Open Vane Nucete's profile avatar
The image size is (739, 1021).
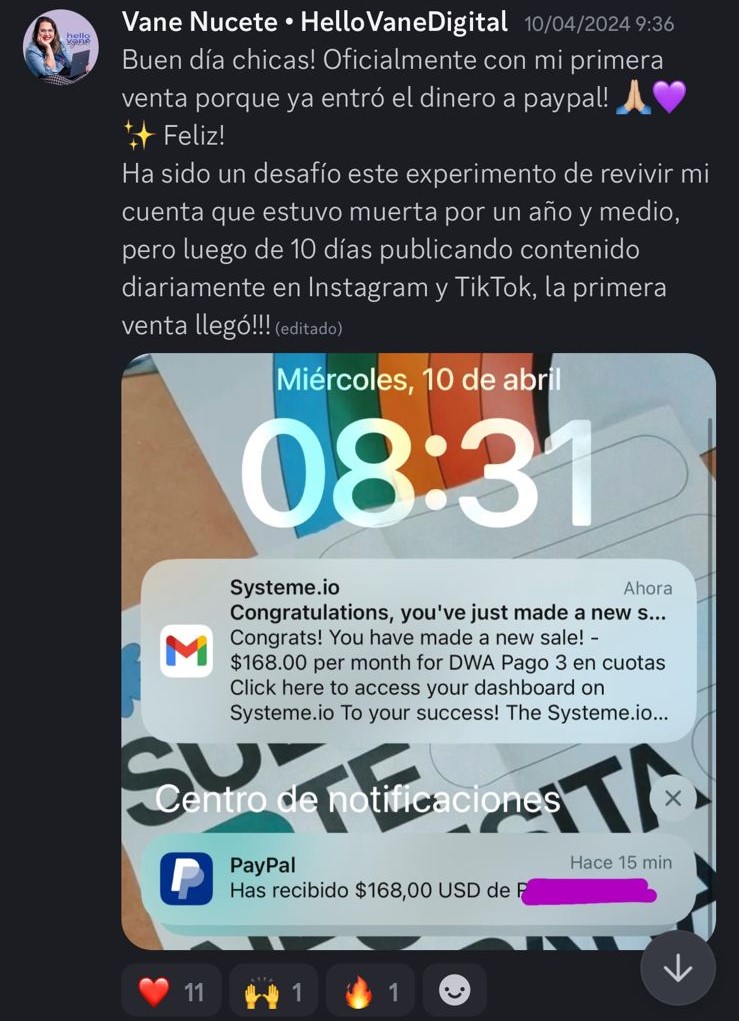[60, 48]
